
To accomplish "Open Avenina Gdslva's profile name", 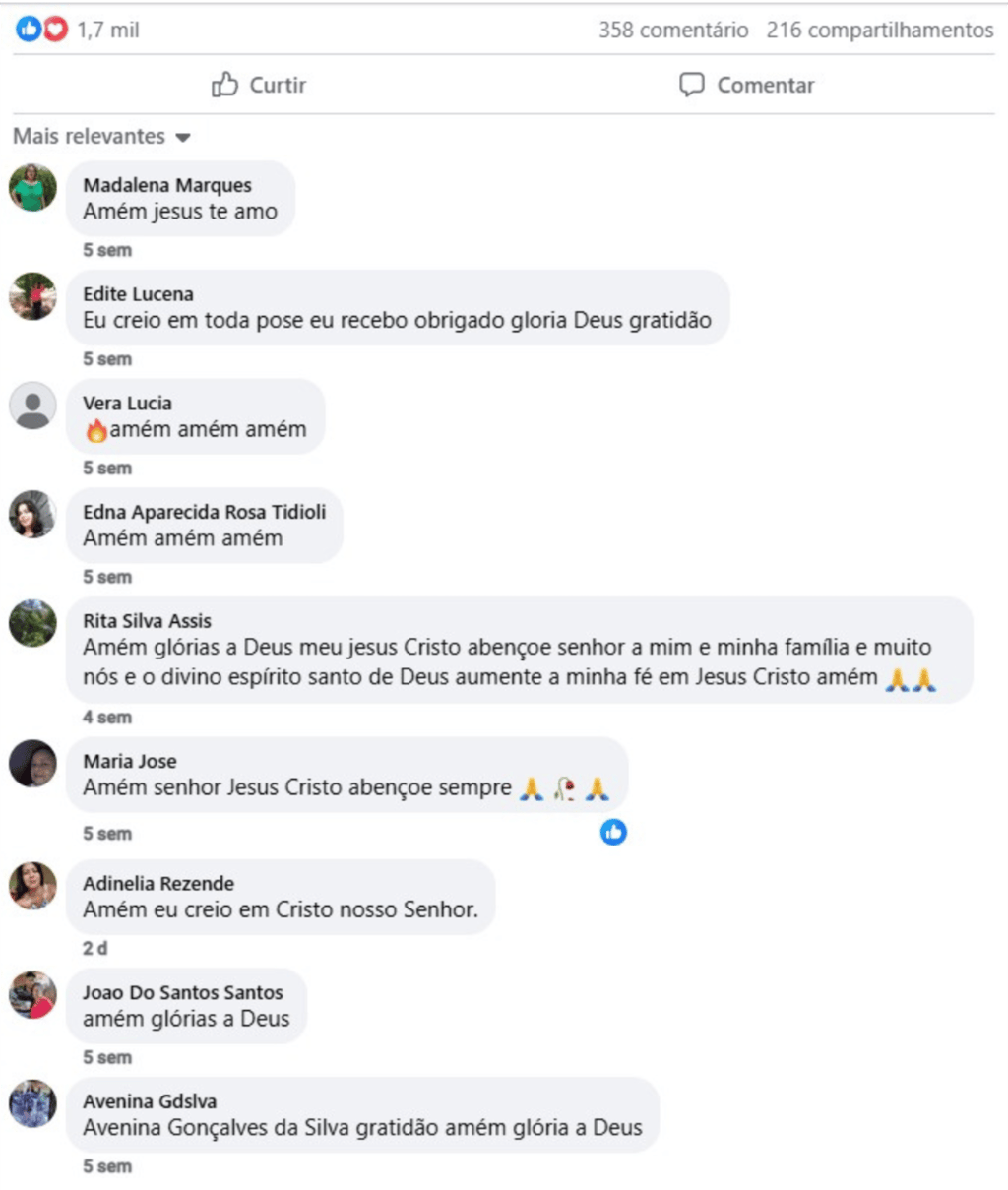I will (x=150, y=1101).
